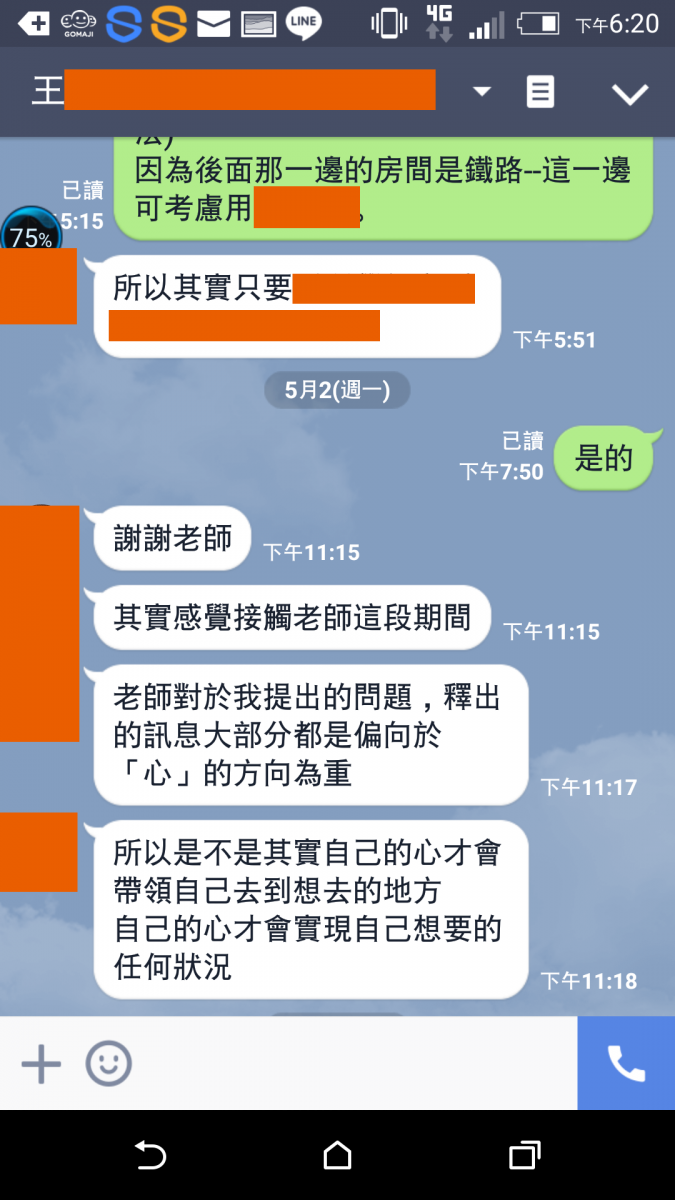Open the recent apps view
Image resolution: width=675 pixels, height=1200 pixels.
(x=524, y=1156)
